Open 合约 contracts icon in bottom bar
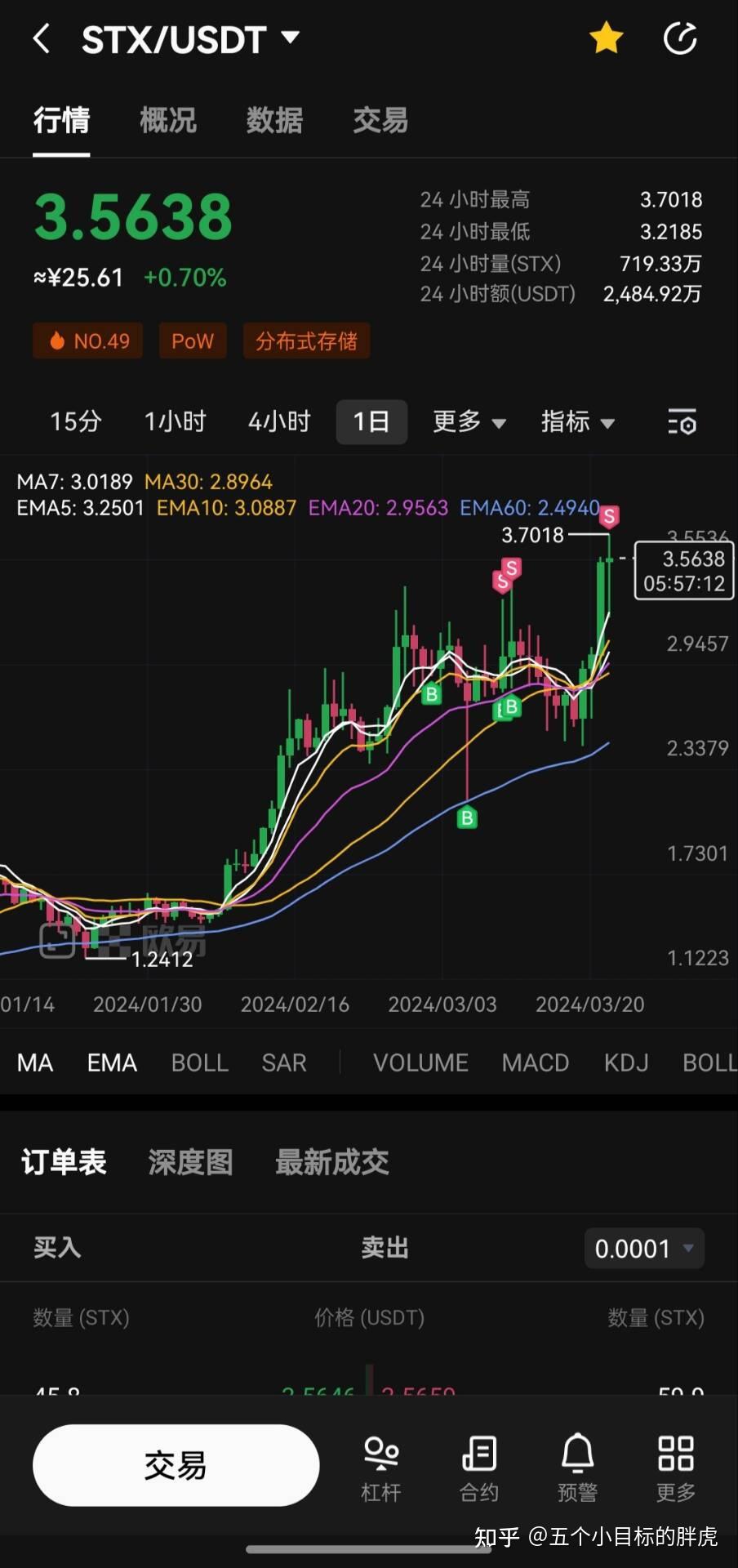The width and height of the screenshot is (738, 1568). point(478,1466)
